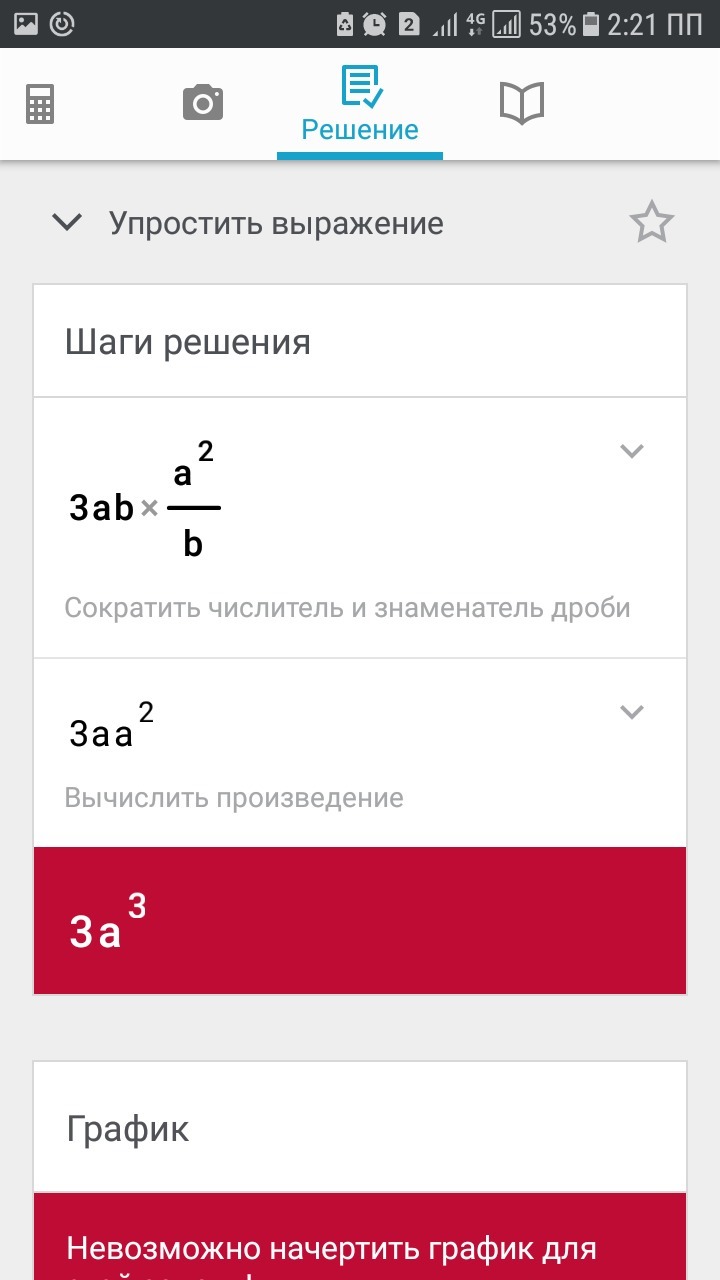Select the Решение tab
This screenshot has height=1280, width=720.
tap(360, 104)
